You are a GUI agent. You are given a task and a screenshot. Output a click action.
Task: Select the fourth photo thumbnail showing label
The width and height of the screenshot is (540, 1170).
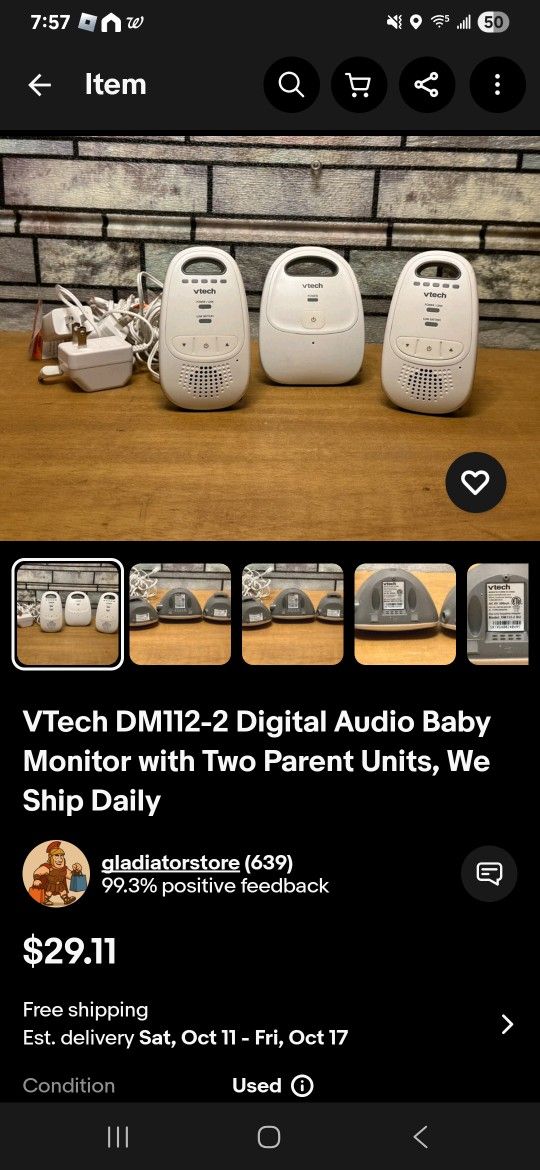[405, 614]
